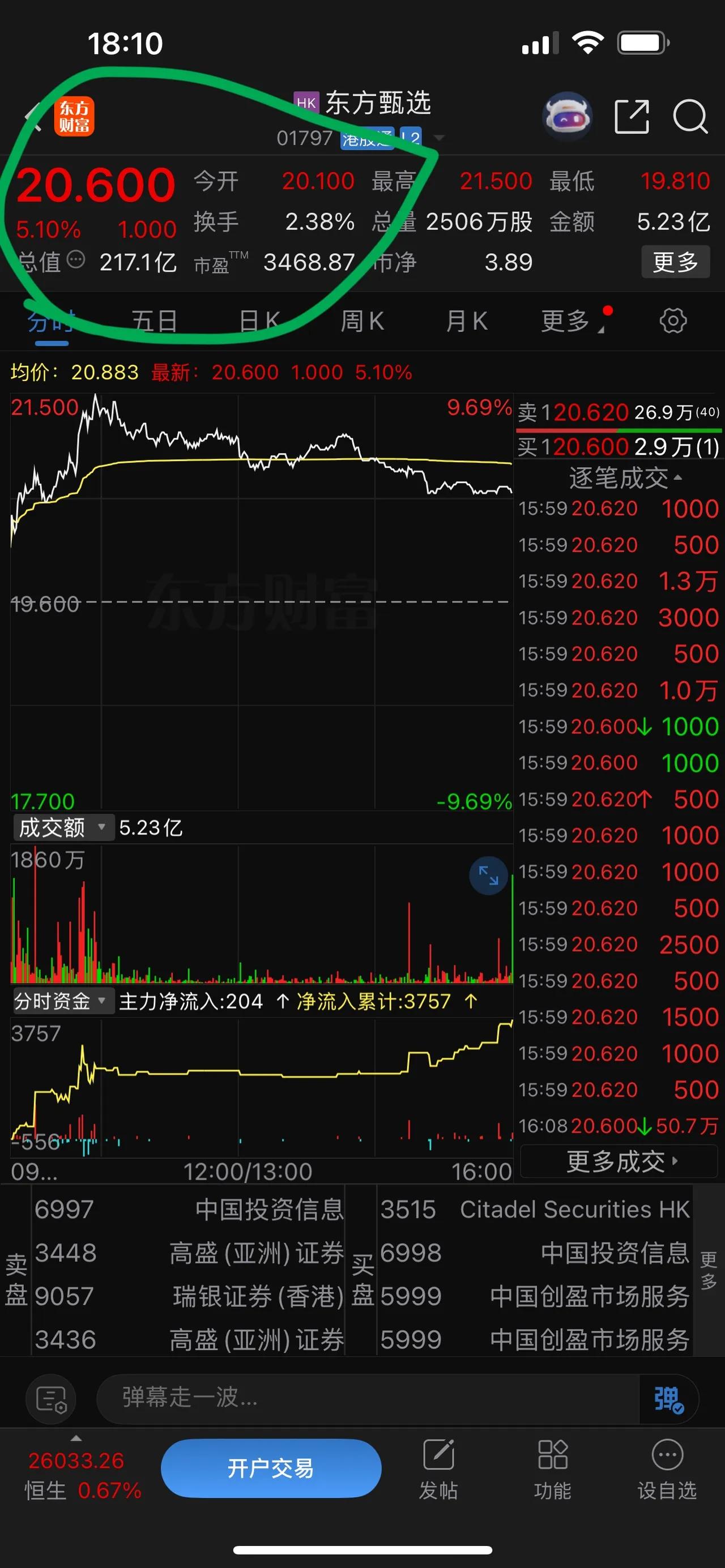The image size is (725, 1568).
Task: Click the 更多 button in quote panel
Action: (x=675, y=262)
